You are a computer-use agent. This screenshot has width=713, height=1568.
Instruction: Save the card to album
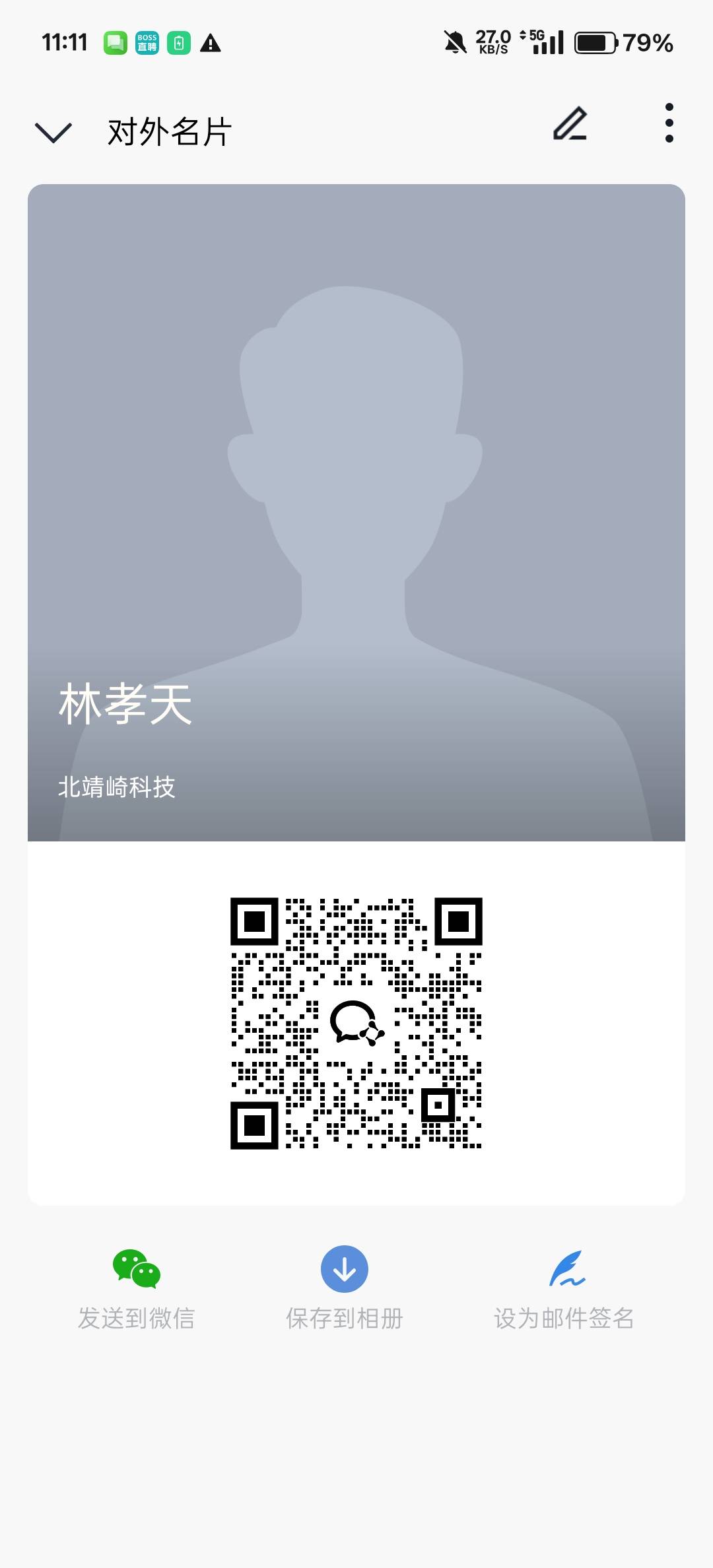point(344,1288)
